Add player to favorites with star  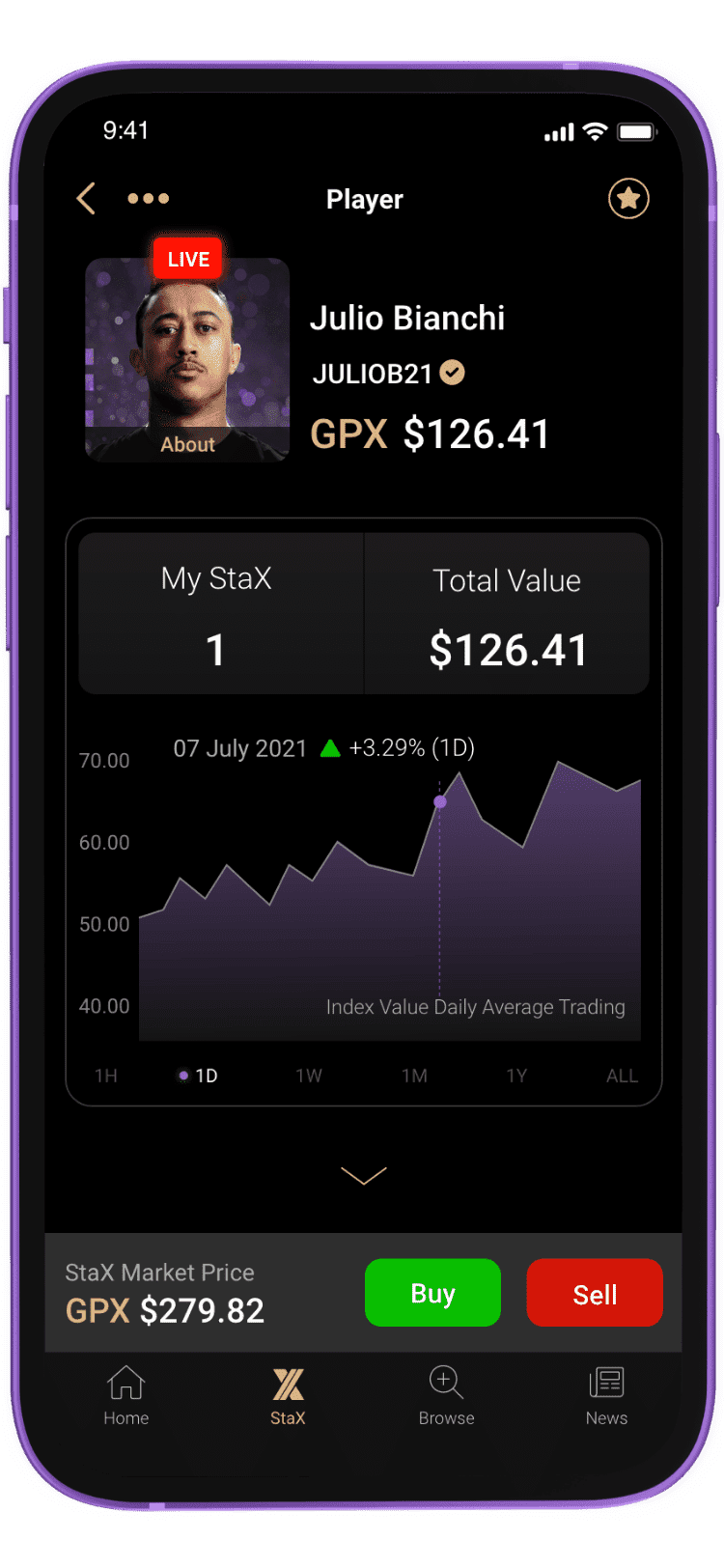pos(628,199)
